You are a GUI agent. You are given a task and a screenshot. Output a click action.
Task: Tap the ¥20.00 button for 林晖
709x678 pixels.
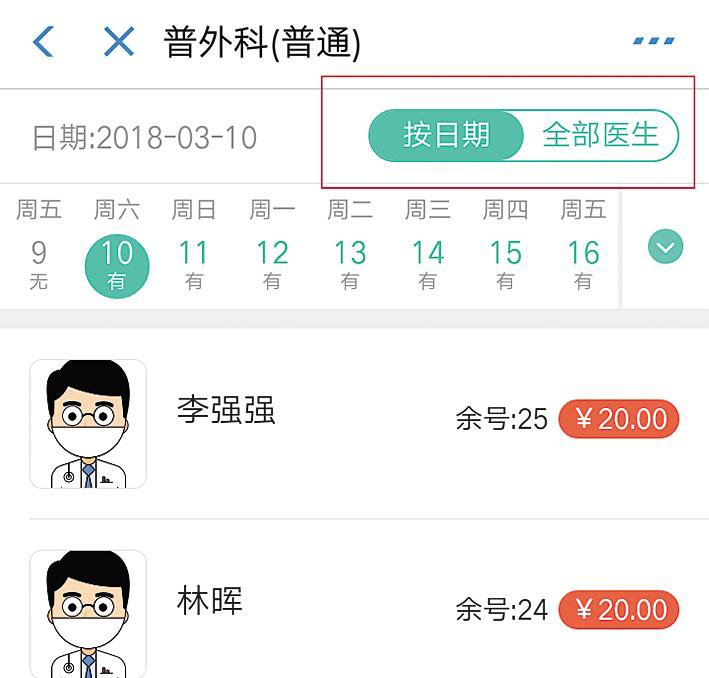[x=619, y=609]
